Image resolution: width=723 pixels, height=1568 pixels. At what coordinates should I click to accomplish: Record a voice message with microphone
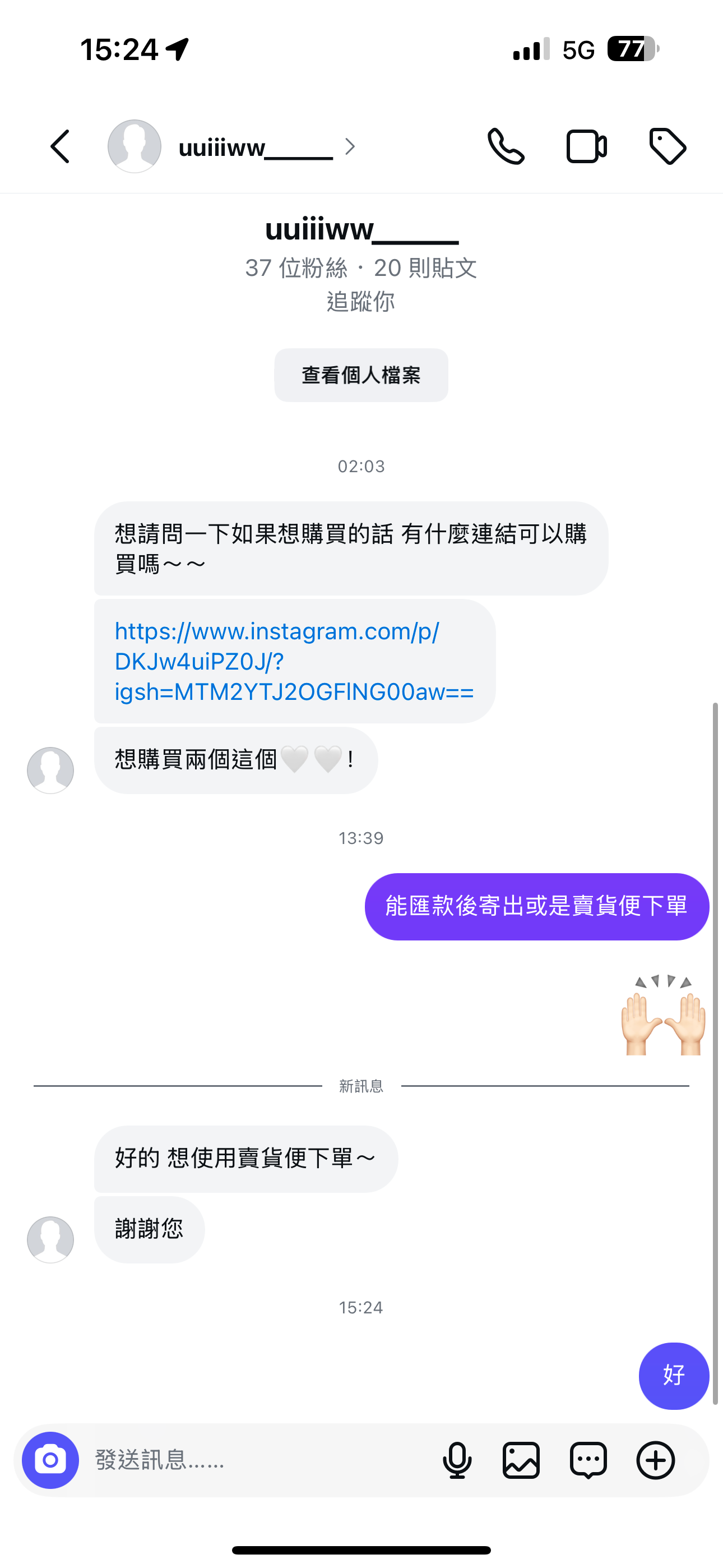pyautogui.click(x=457, y=1460)
